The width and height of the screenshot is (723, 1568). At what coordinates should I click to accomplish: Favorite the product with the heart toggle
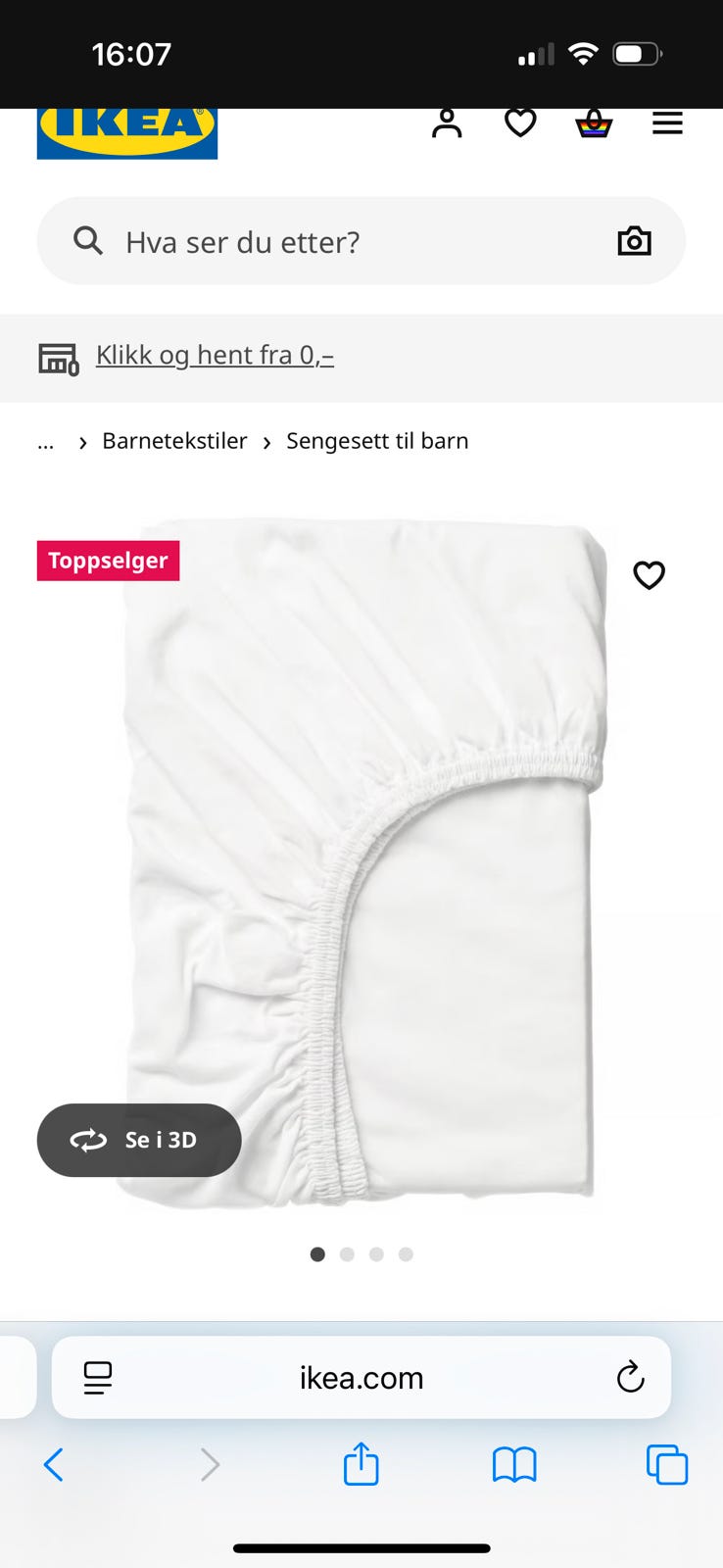649,575
